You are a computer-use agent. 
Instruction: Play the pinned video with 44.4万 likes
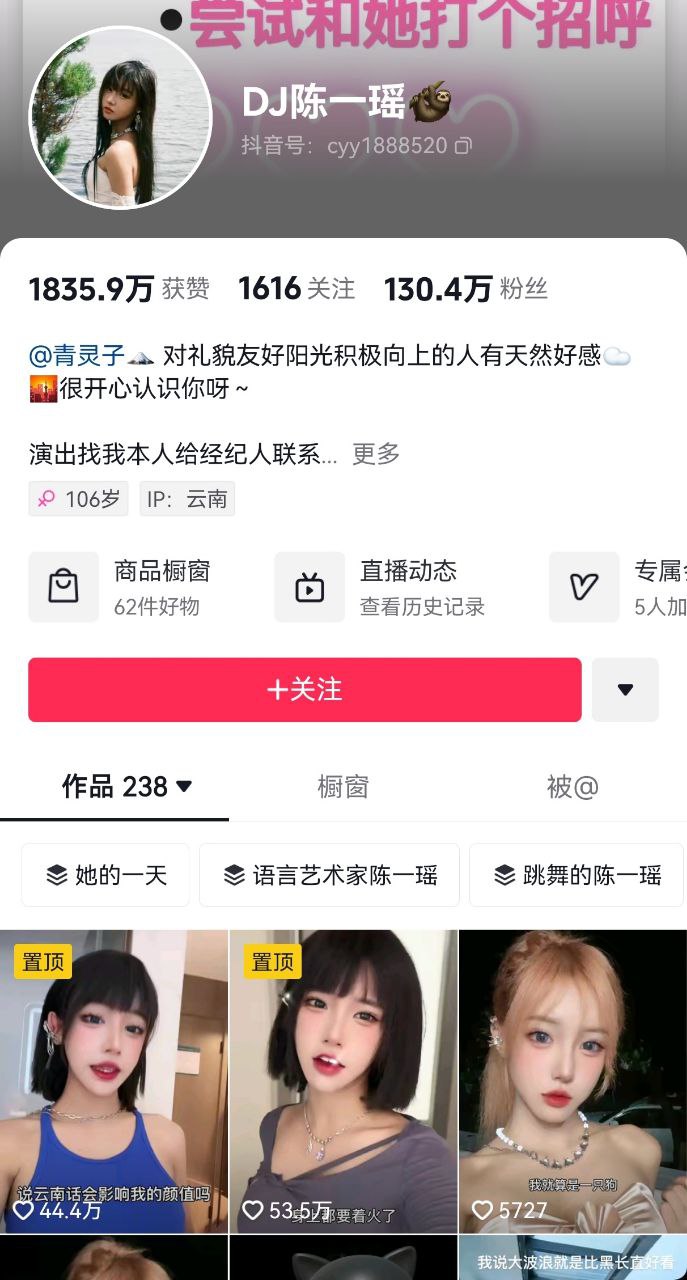(113, 1080)
